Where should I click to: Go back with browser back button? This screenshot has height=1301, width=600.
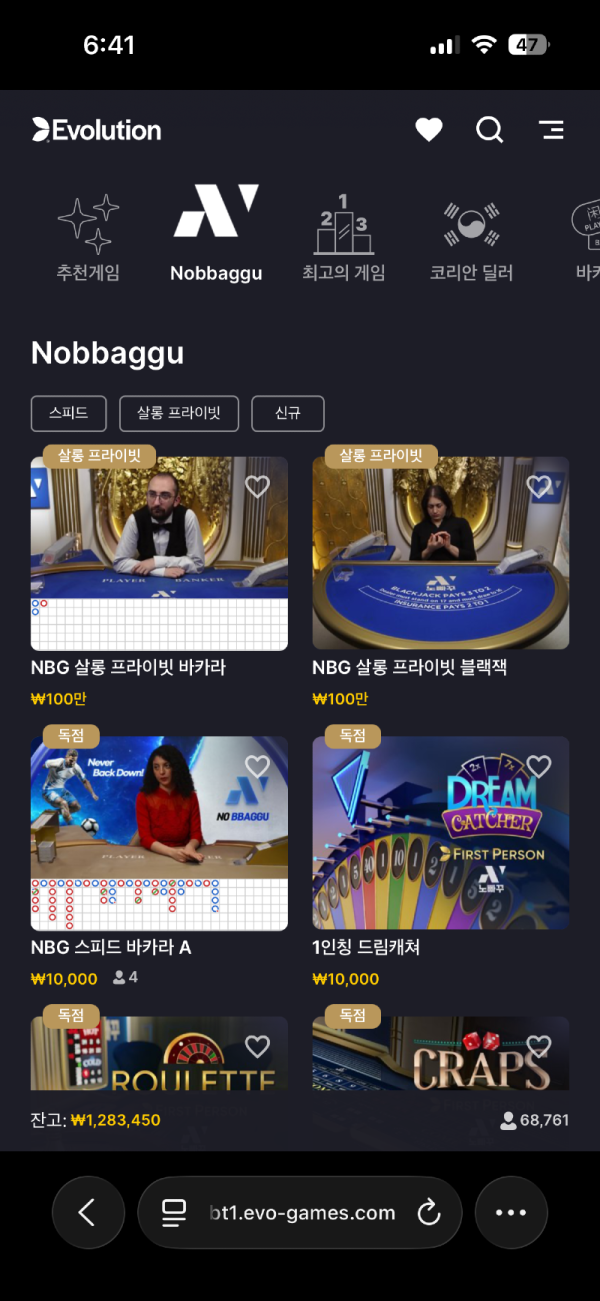pyautogui.click(x=88, y=1213)
